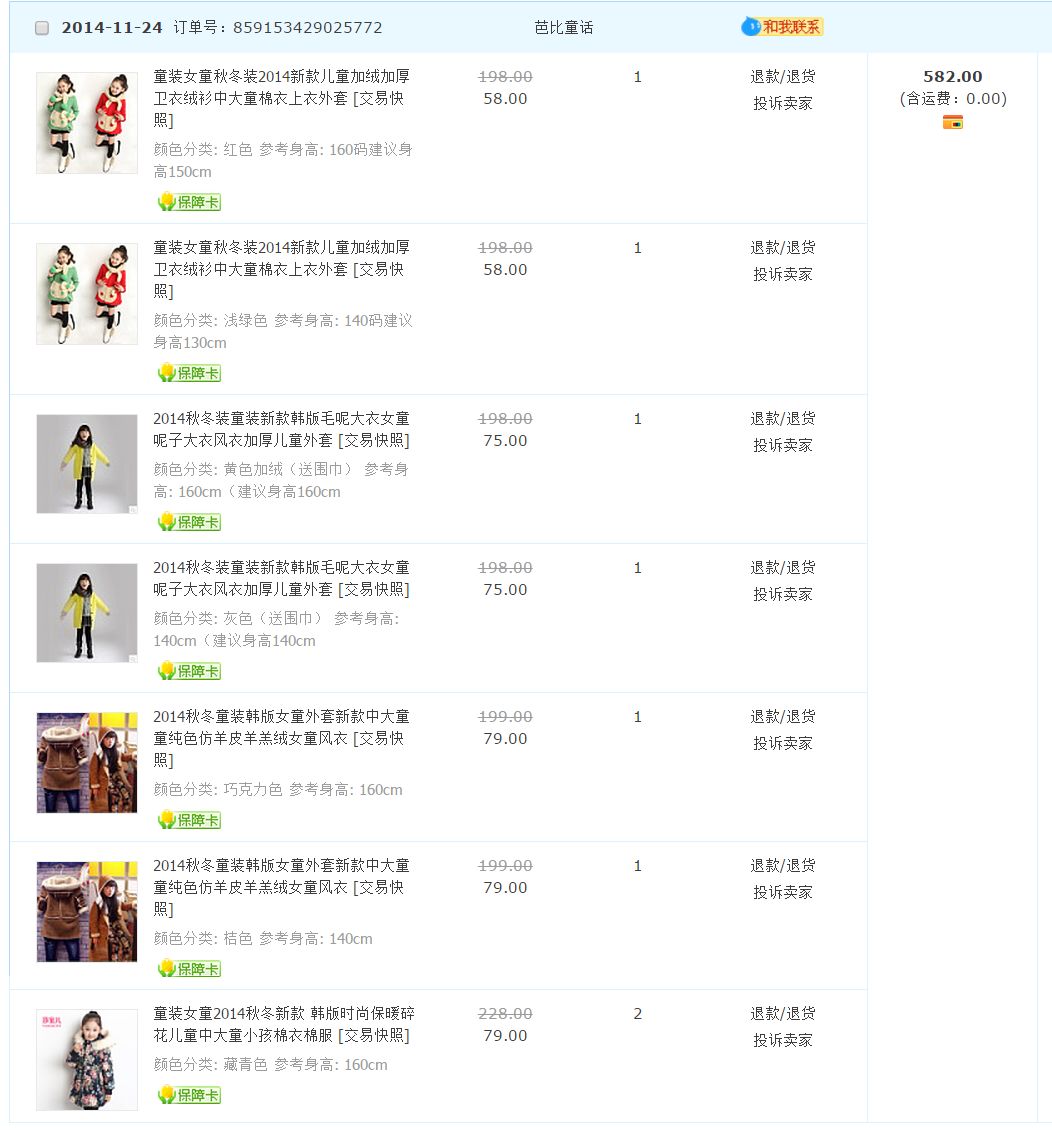View 保障卡 badge of the 浅绿色 hoodie

click(x=189, y=373)
